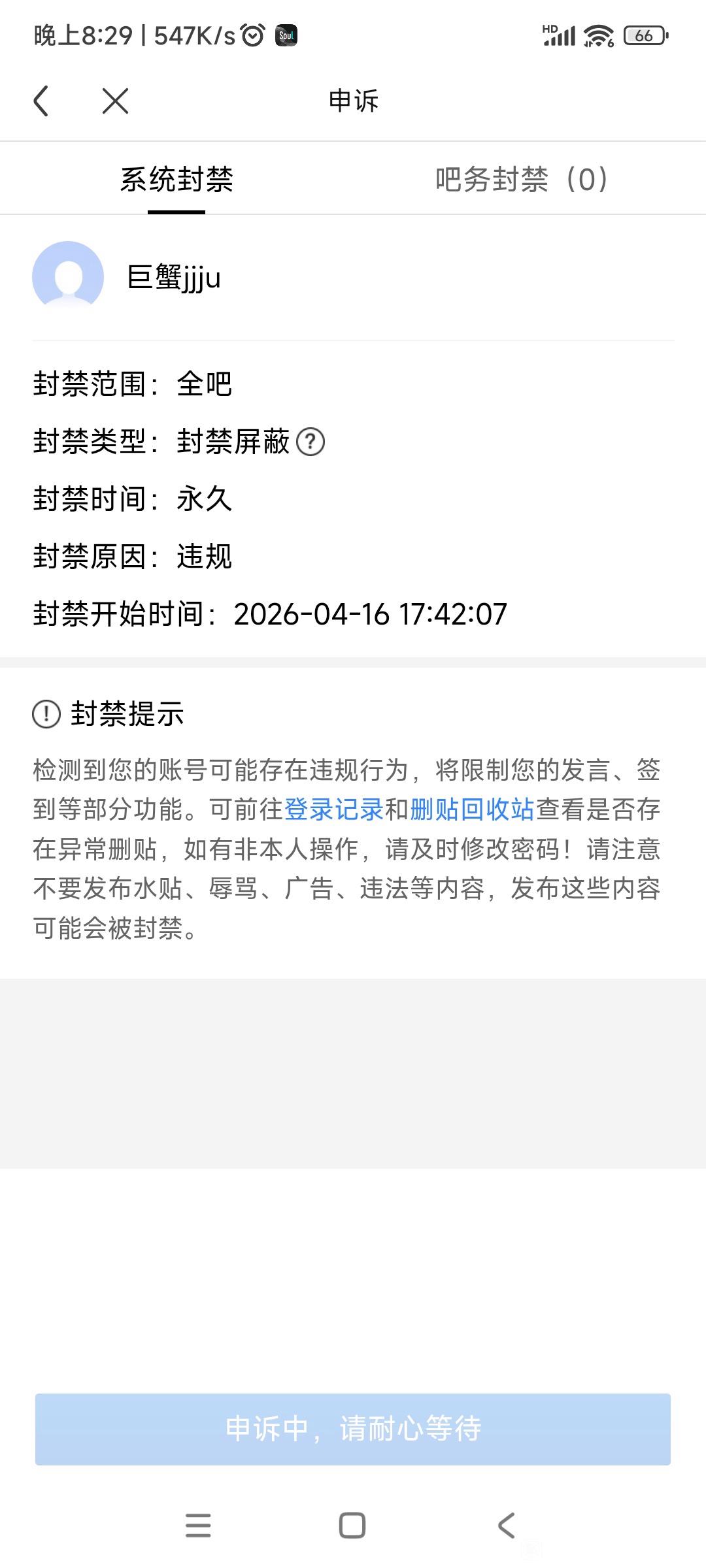Go back using the top-left arrow
Image resolution: width=706 pixels, height=1568 pixels.
[x=41, y=101]
